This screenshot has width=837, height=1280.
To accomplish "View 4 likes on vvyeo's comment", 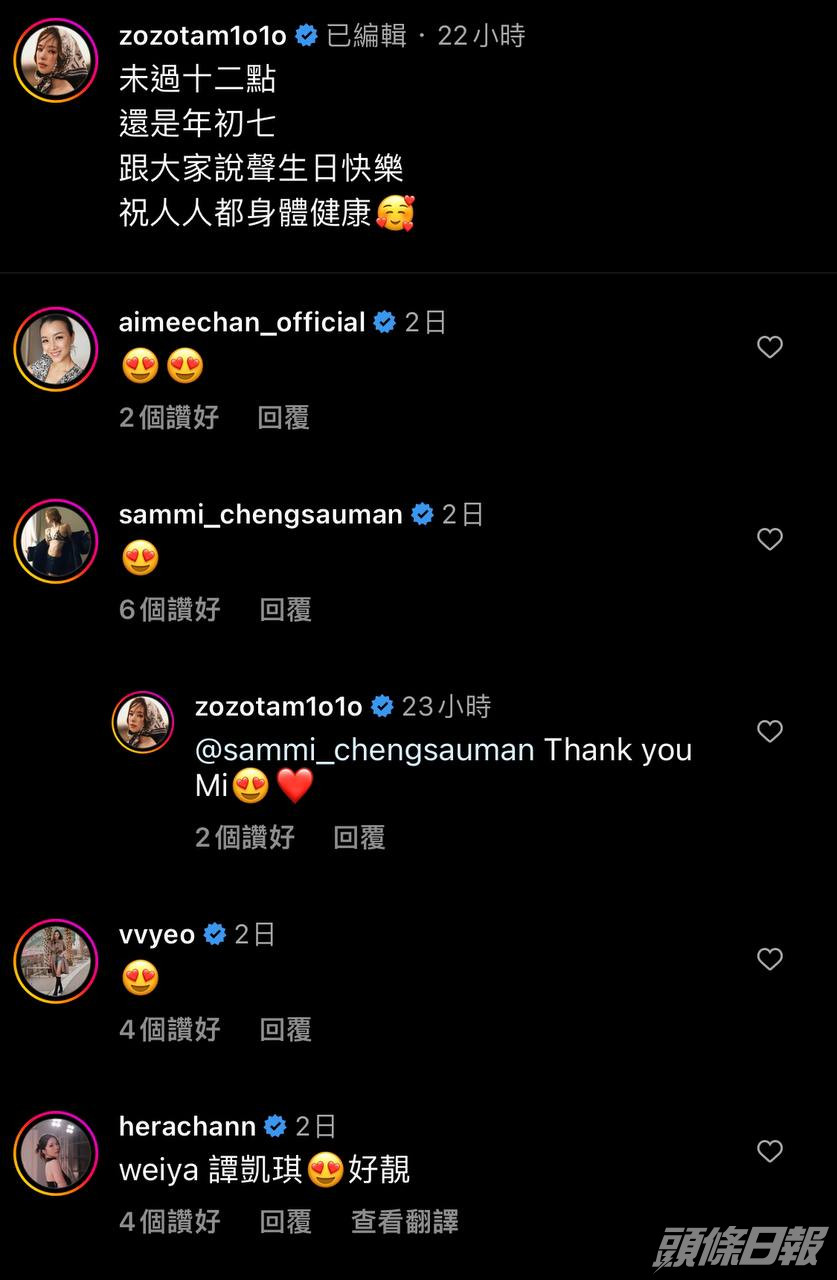I will coord(169,1029).
